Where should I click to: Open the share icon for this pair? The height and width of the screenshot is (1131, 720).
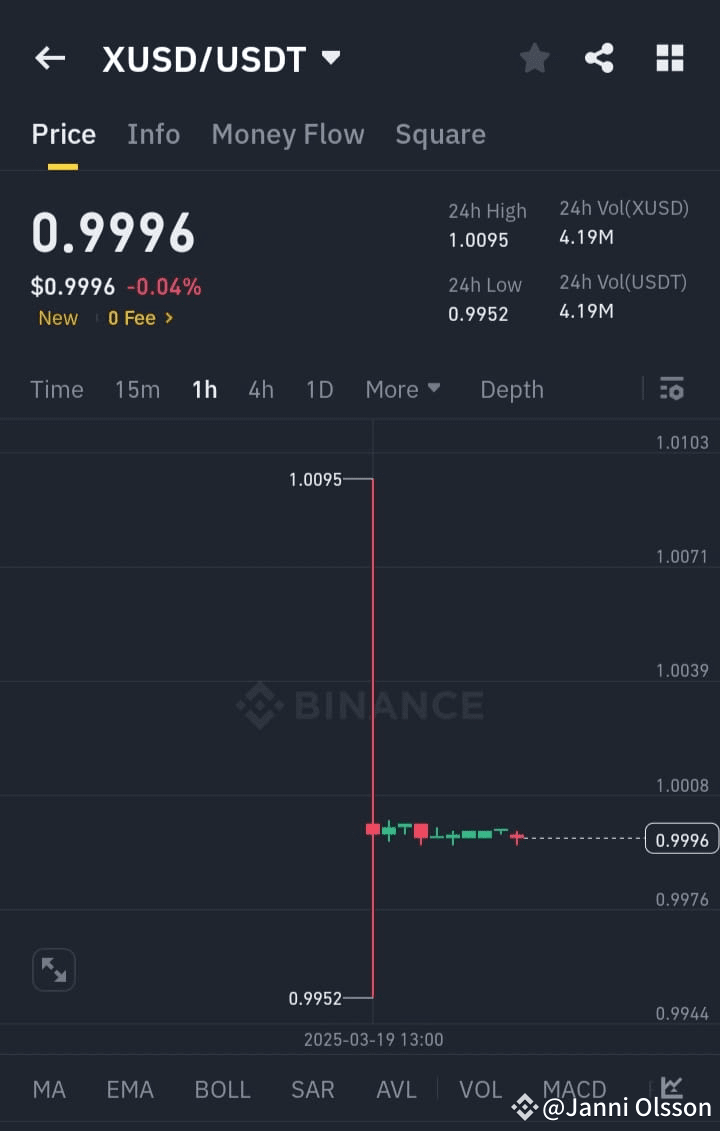599,58
